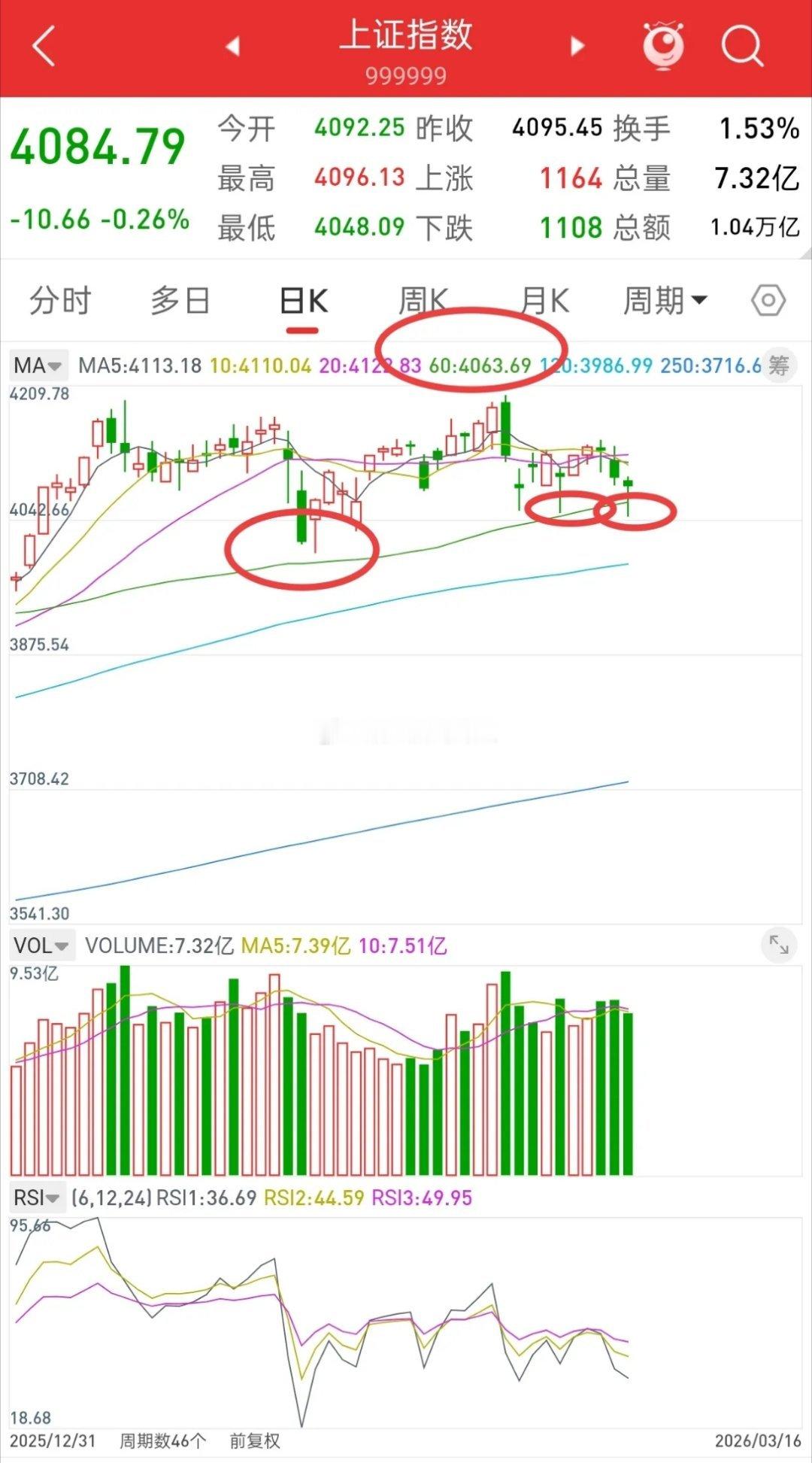
Task: Click the RSI3 purple indicator label
Action: (x=423, y=1197)
